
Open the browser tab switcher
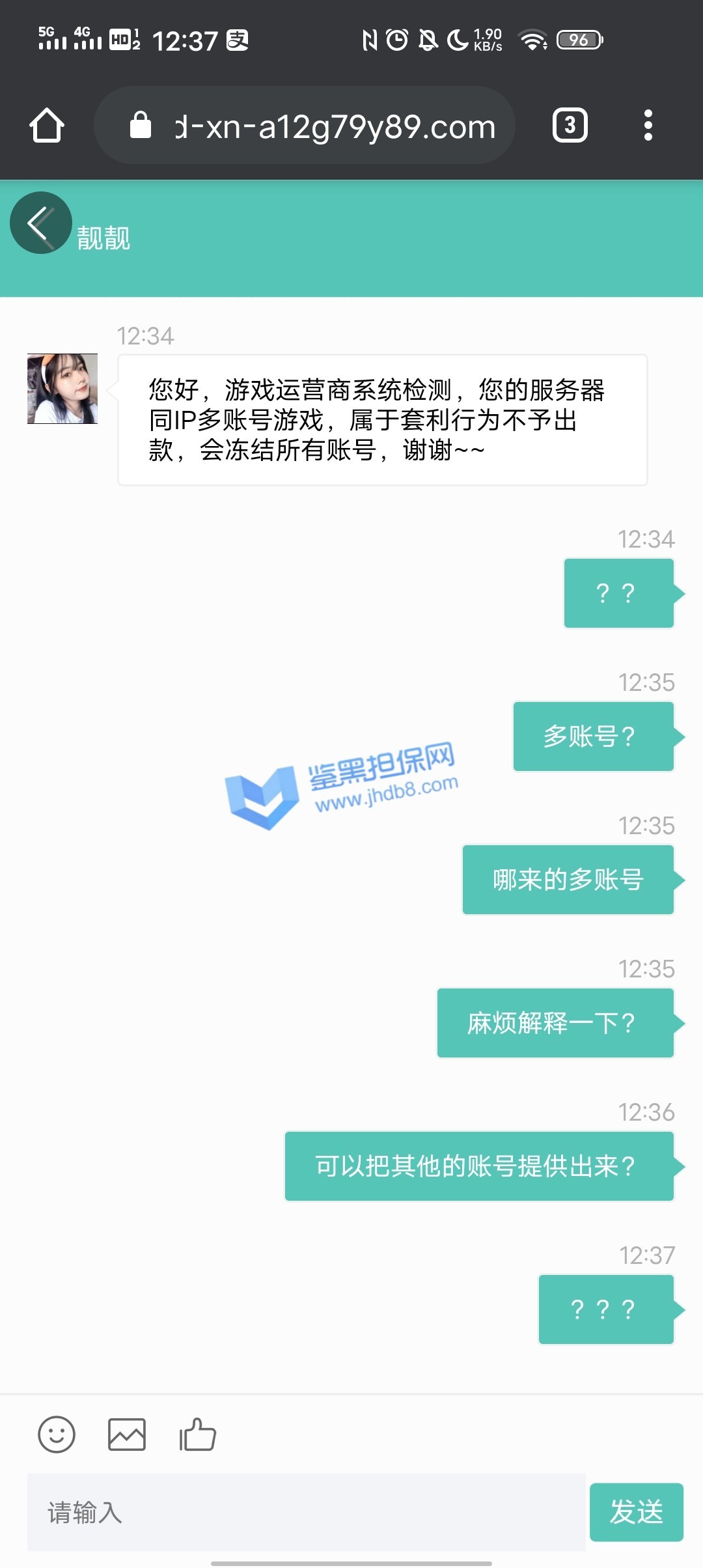(570, 125)
